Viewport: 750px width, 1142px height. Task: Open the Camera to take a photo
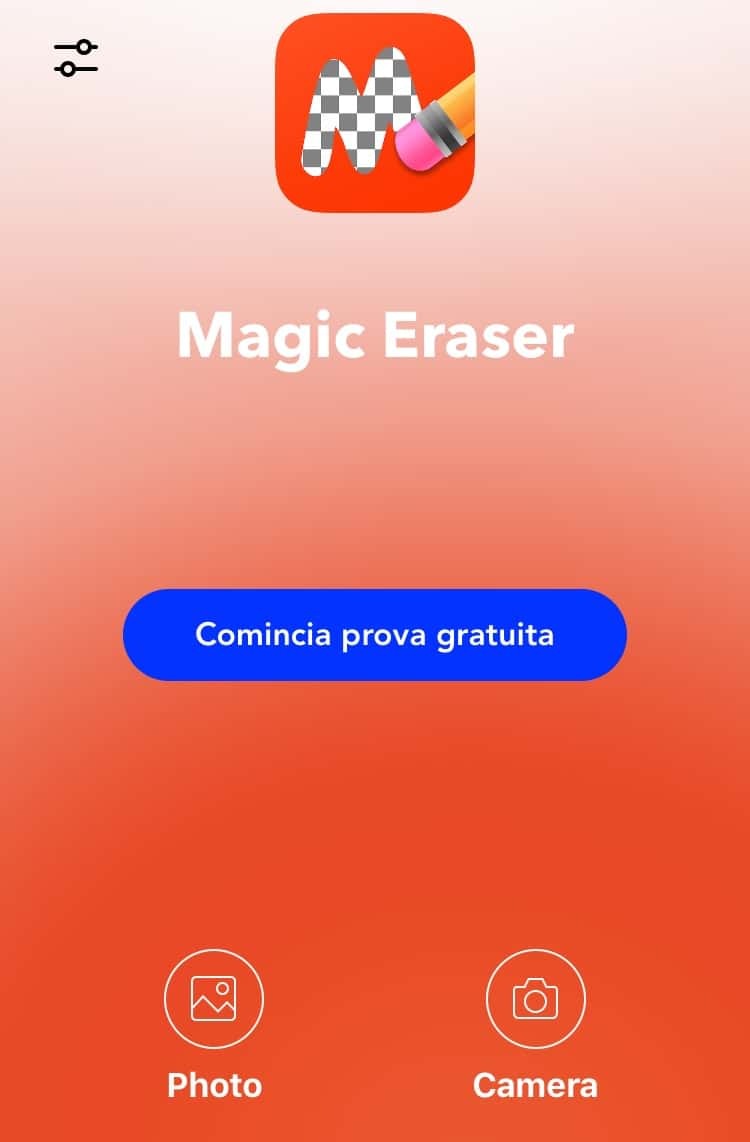535,999
